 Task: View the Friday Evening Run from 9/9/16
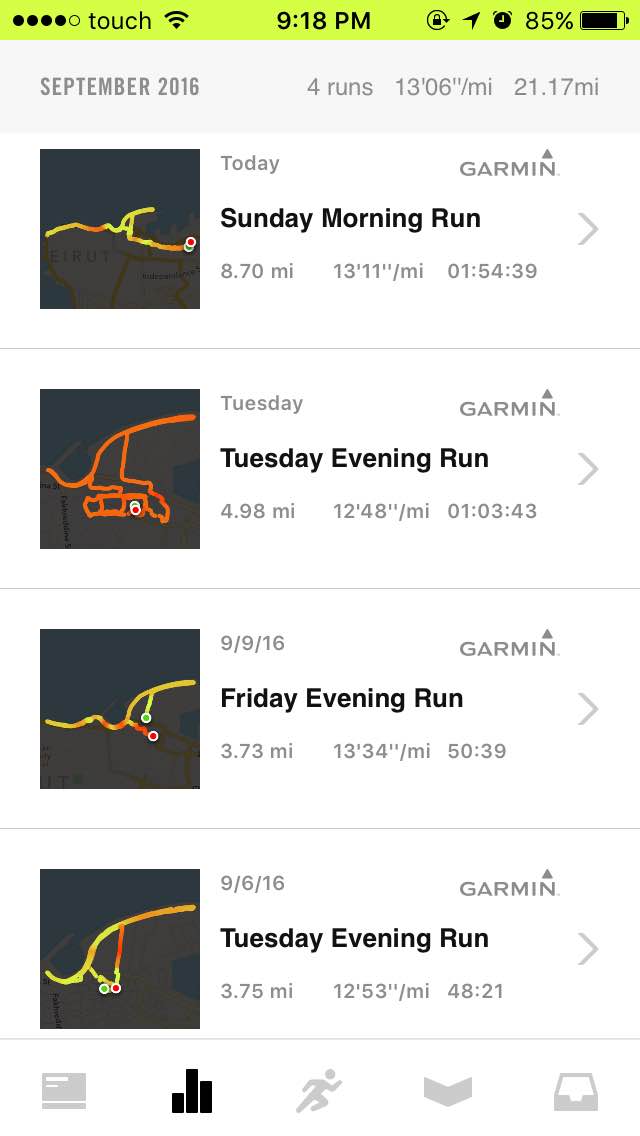(x=341, y=699)
